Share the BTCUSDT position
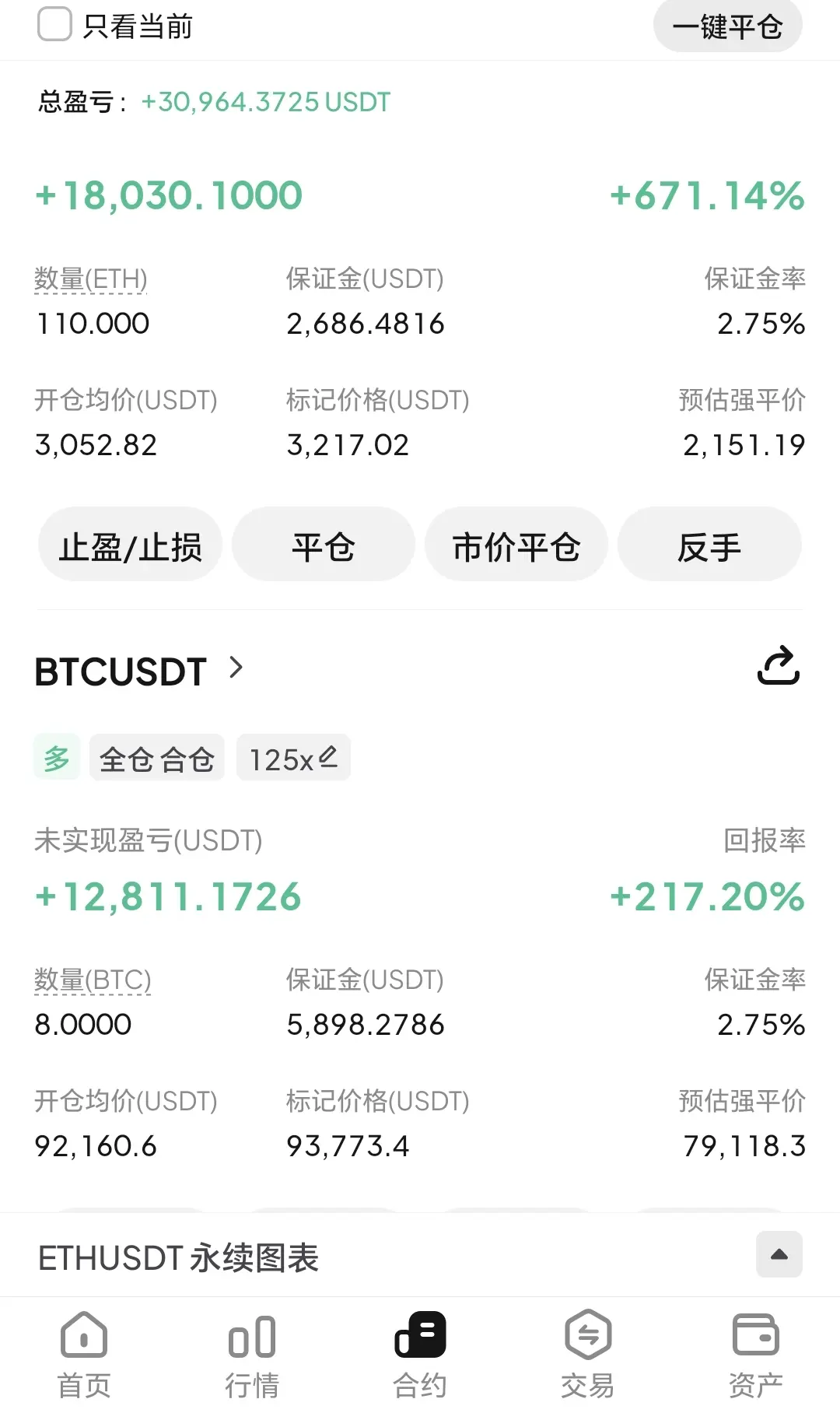 click(779, 666)
